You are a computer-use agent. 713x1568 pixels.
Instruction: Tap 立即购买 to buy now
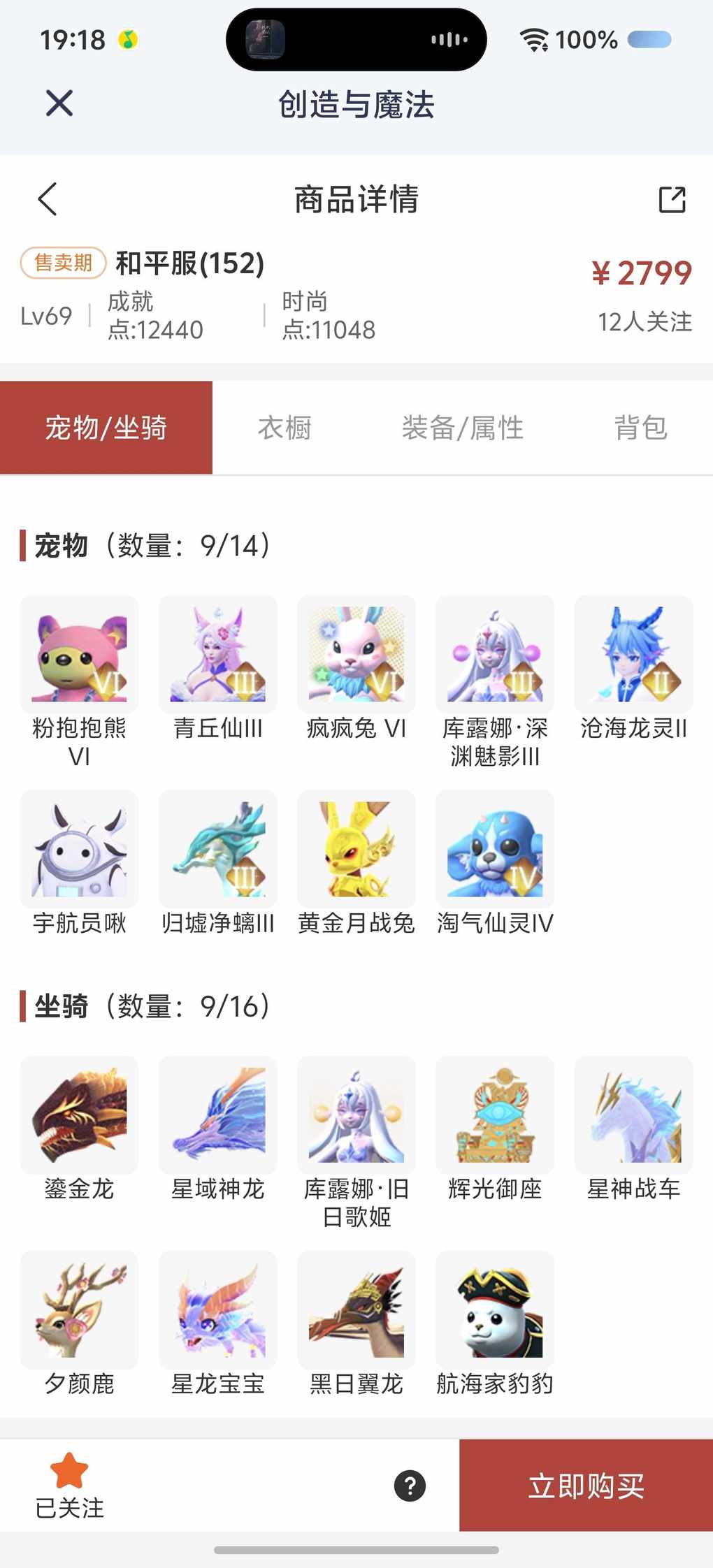coord(586,1486)
